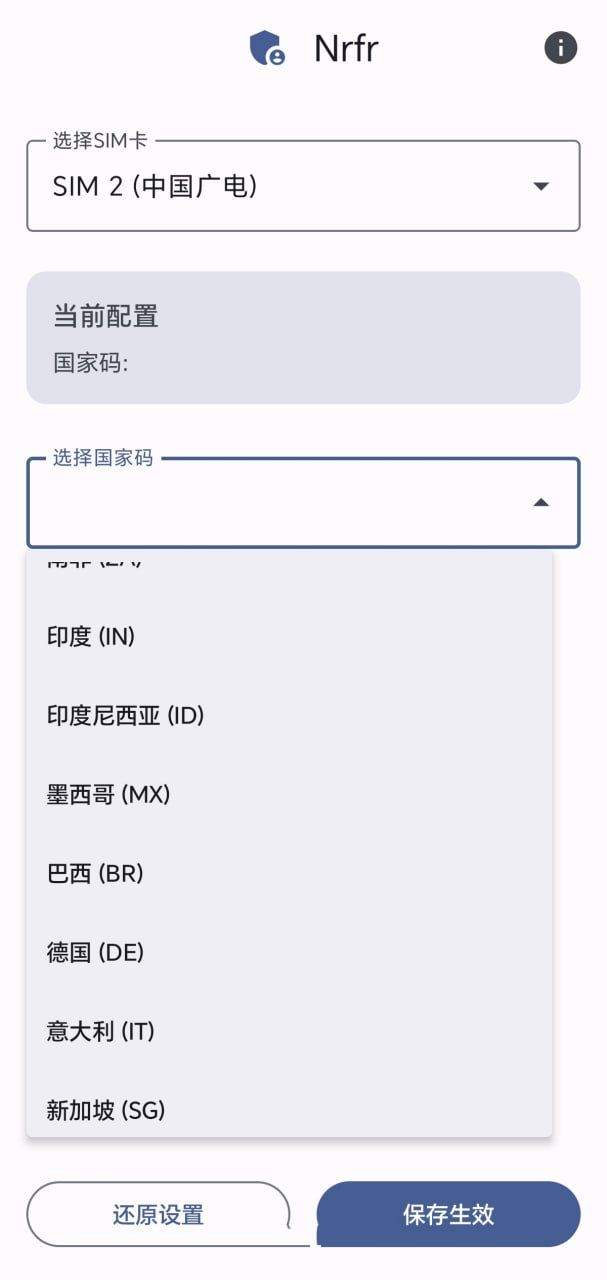Tap the 还原设置 reset button

[x=158, y=1215]
